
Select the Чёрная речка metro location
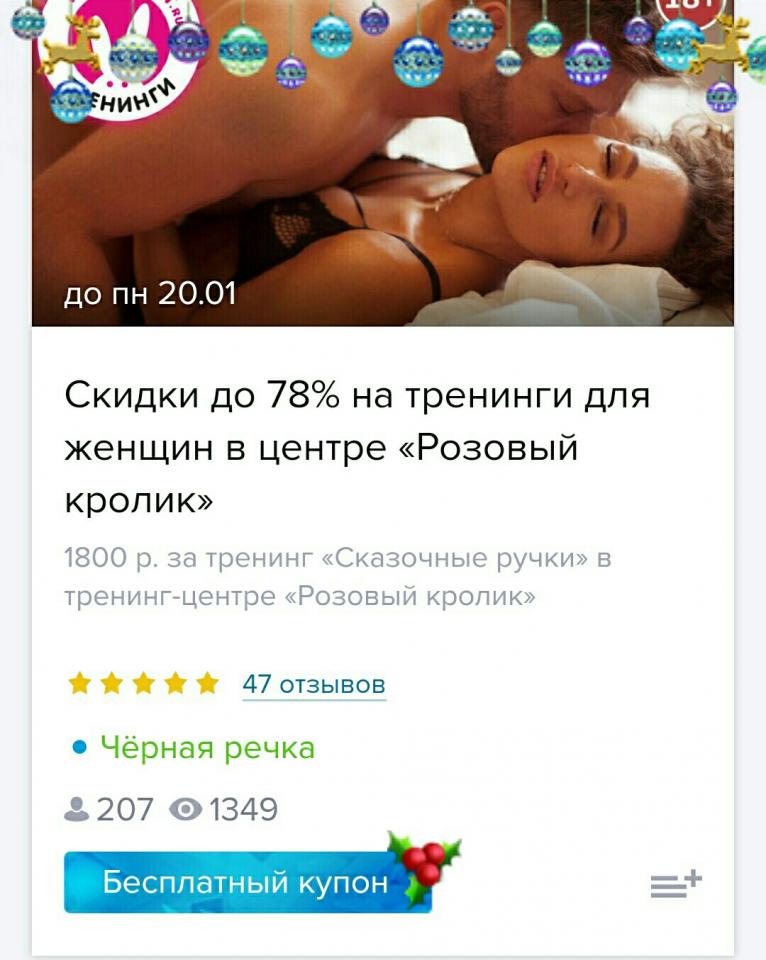coord(207,747)
